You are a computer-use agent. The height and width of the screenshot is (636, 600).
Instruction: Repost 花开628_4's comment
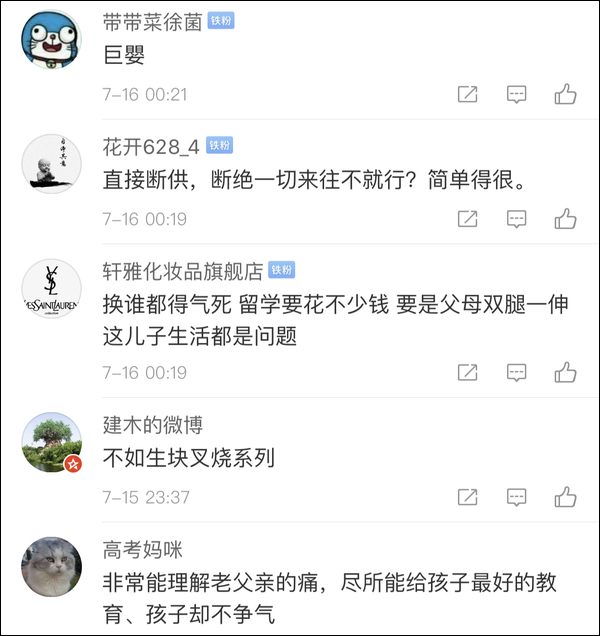[467, 218]
